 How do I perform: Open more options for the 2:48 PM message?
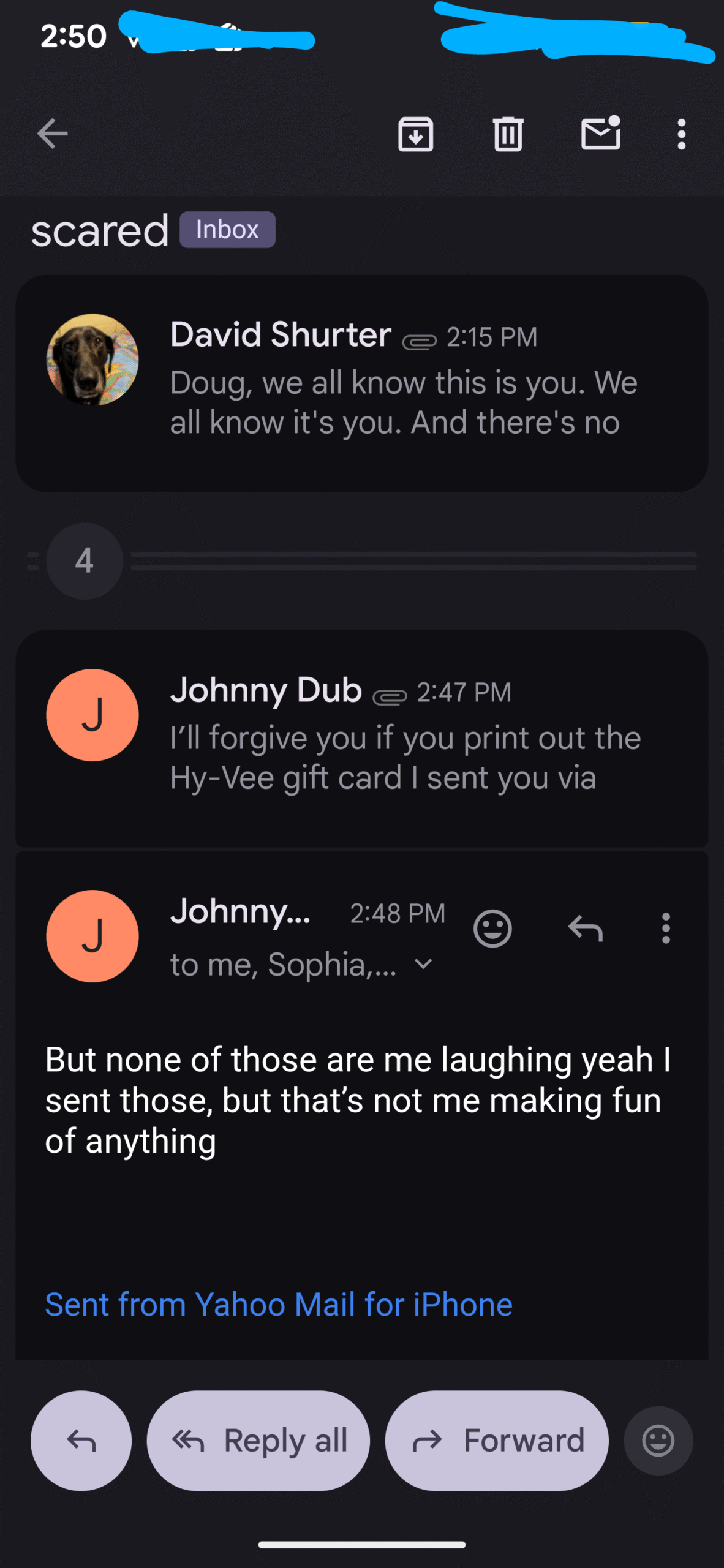(x=666, y=929)
